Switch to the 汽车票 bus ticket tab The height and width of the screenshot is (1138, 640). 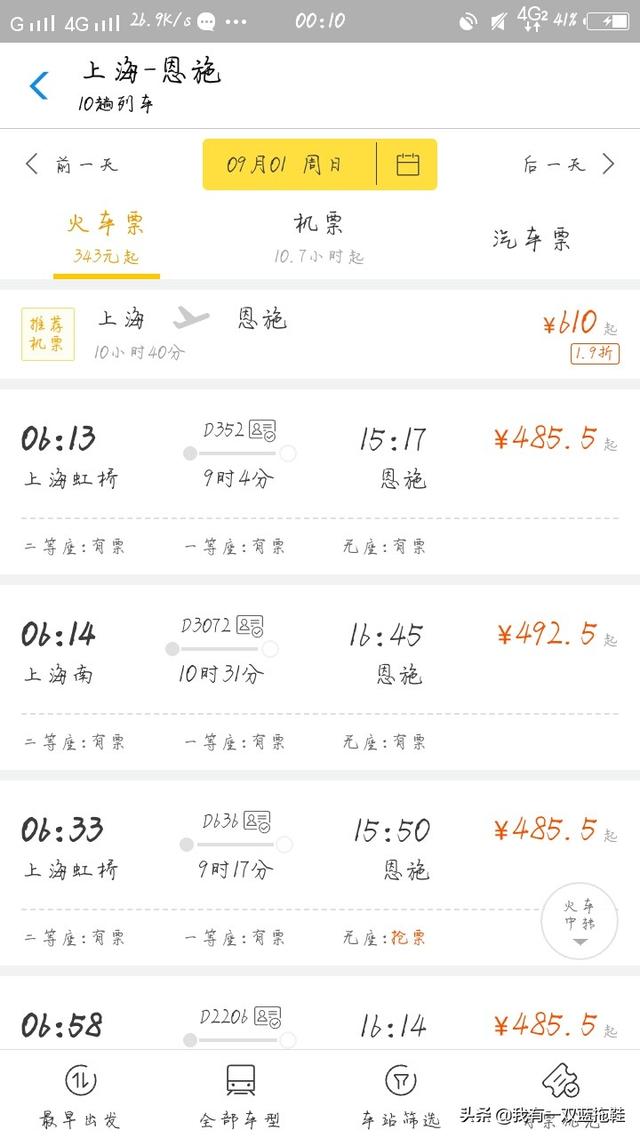(532, 238)
